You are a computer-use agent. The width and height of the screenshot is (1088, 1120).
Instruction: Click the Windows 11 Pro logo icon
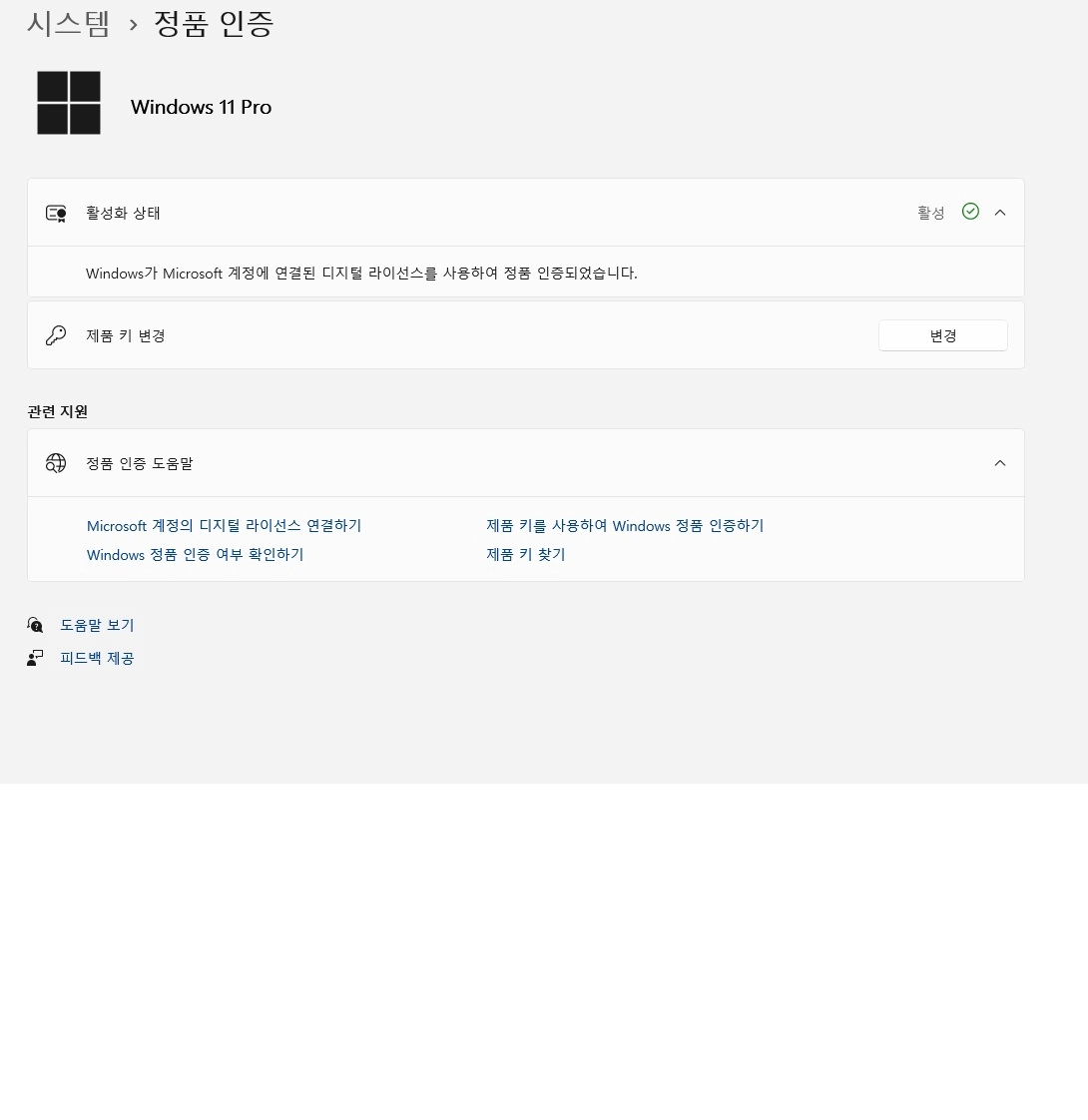coord(69,102)
